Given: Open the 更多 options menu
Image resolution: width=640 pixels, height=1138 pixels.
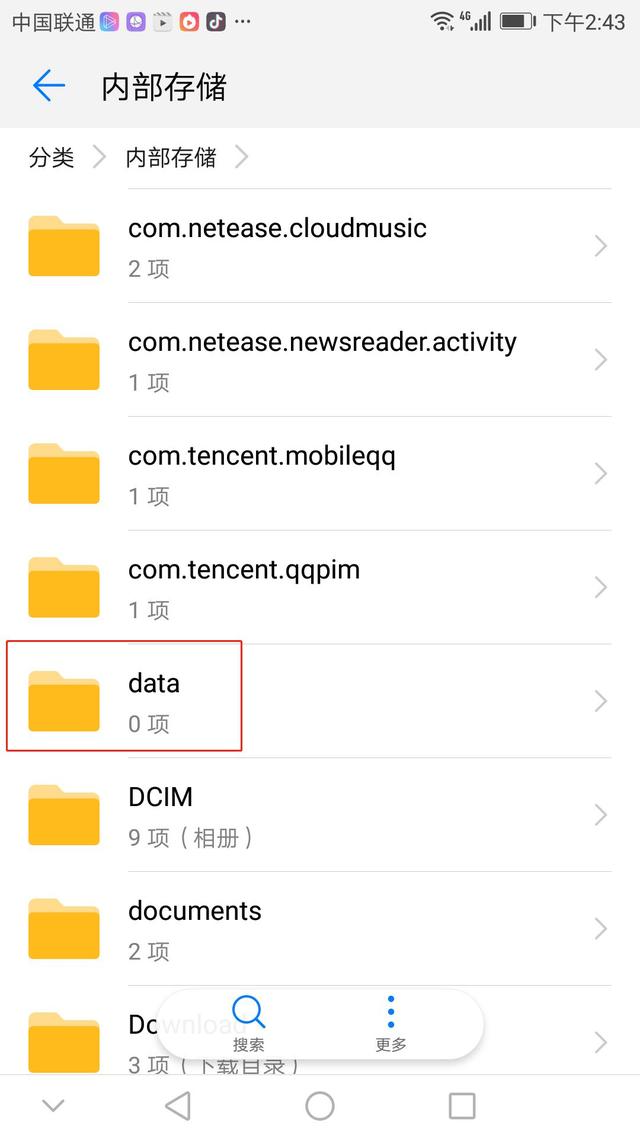Looking at the screenshot, I should (x=391, y=1024).
